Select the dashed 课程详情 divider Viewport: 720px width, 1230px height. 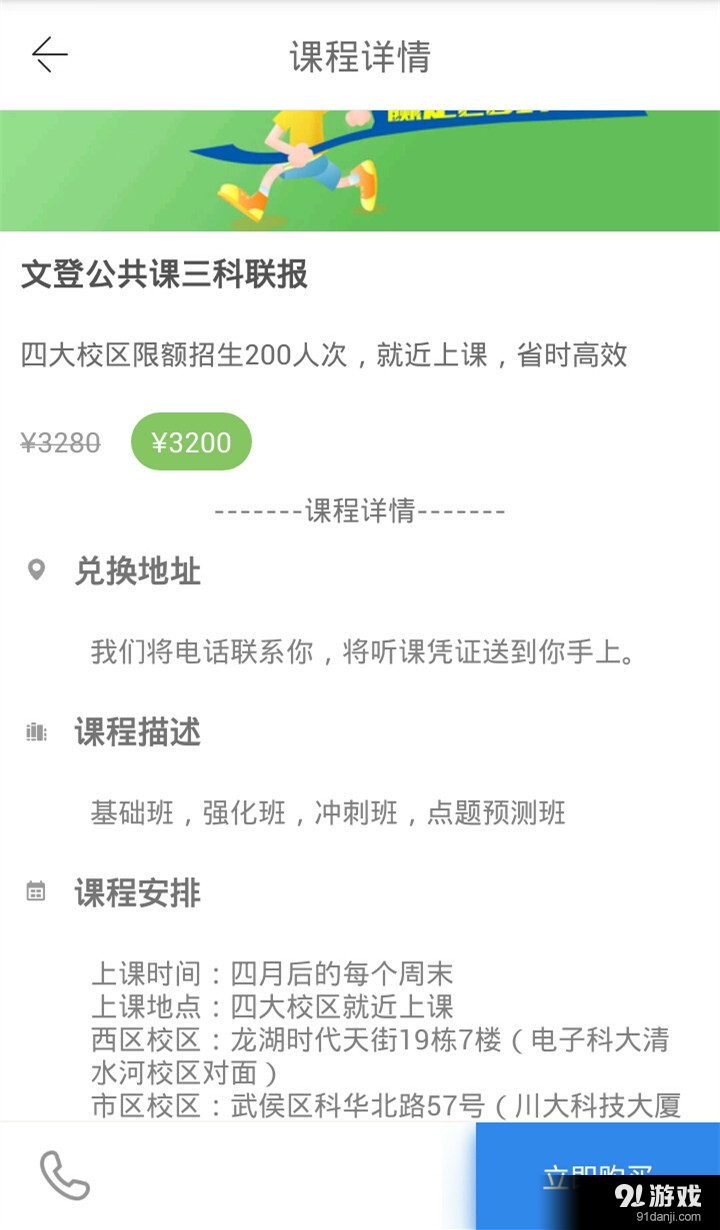pyautogui.click(x=359, y=510)
